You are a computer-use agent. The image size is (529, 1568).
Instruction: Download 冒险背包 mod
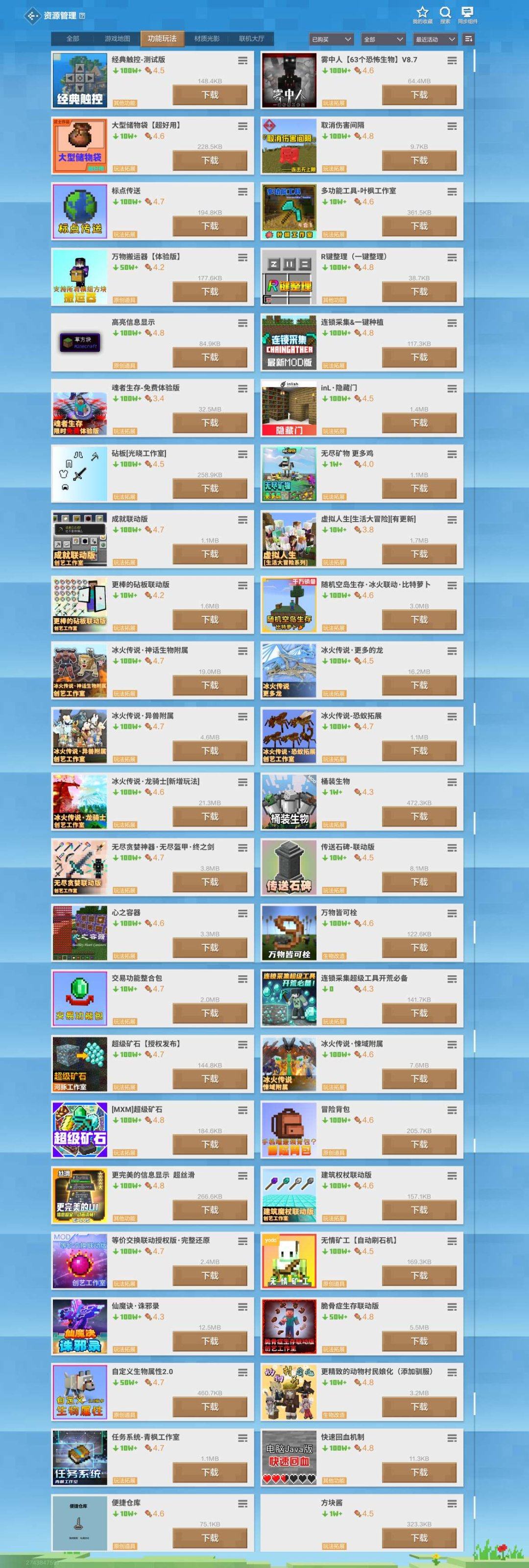419,1145
